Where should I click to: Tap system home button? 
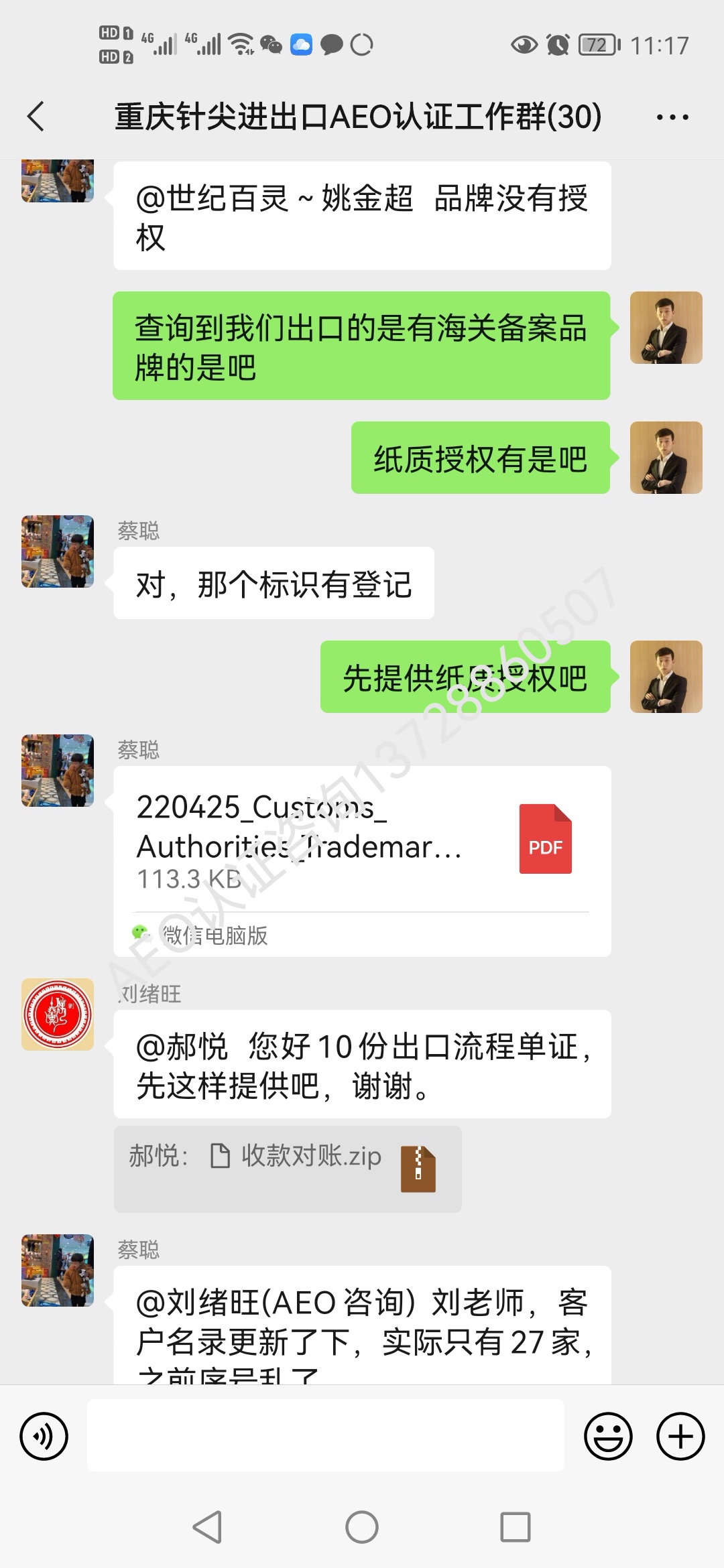[362, 1528]
